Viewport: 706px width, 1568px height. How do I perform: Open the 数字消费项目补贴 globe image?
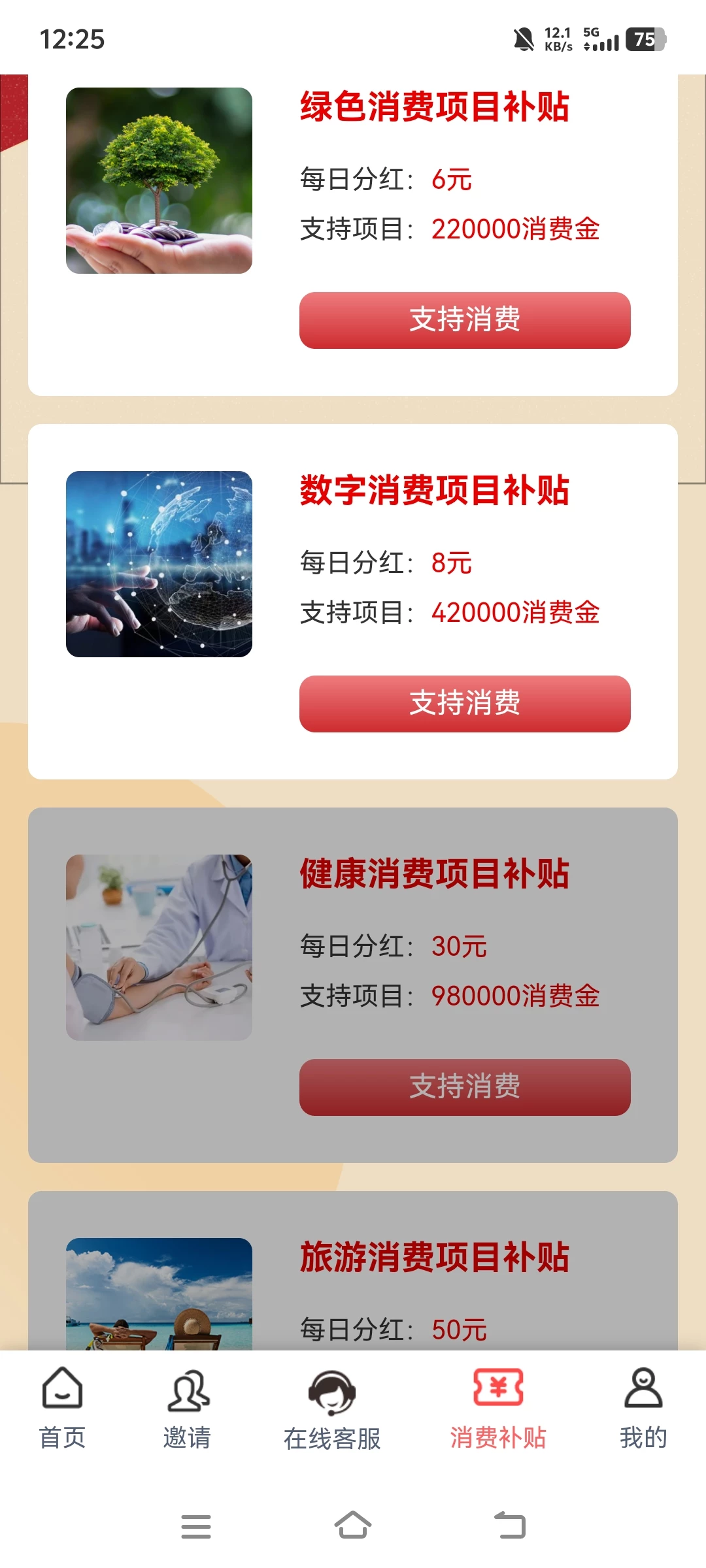(159, 564)
